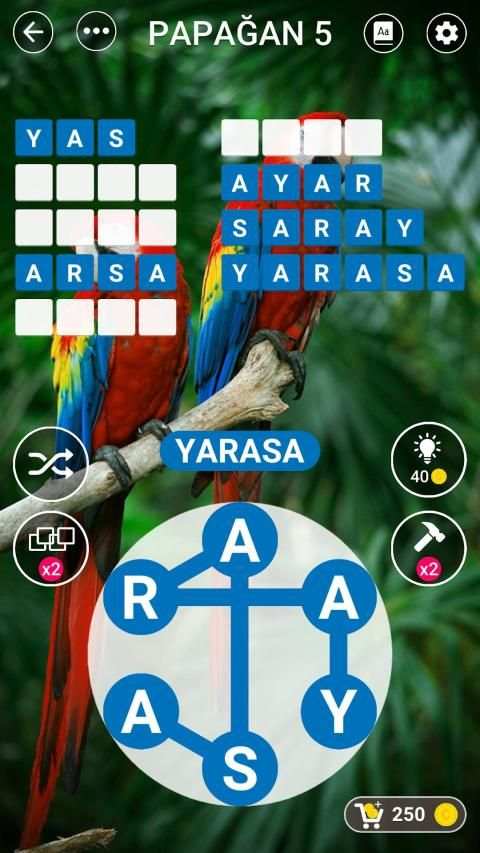
Task: Select letter S on the wheel
Action: click(x=239, y=768)
